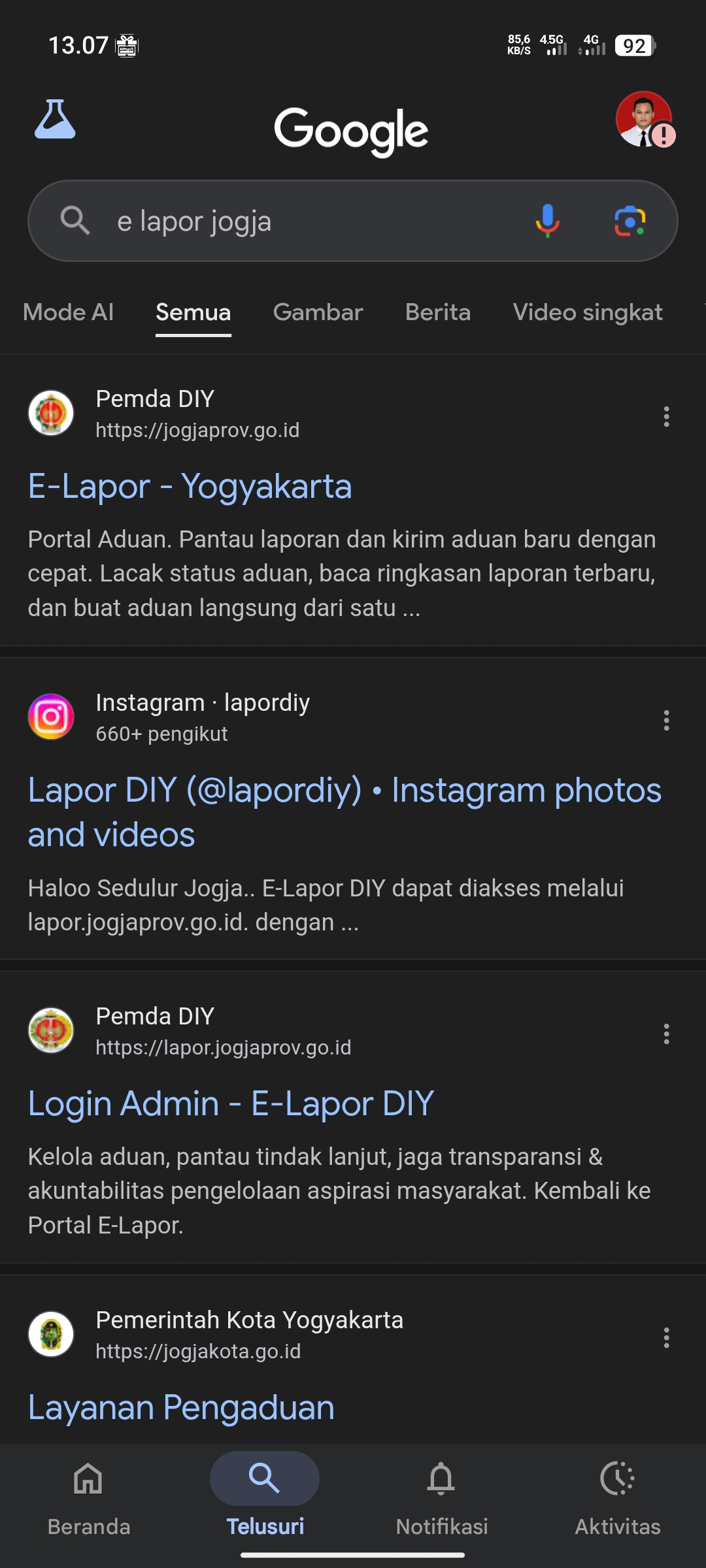Click the search magnifier icon in the search bar
706x1568 pixels.
[x=78, y=220]
